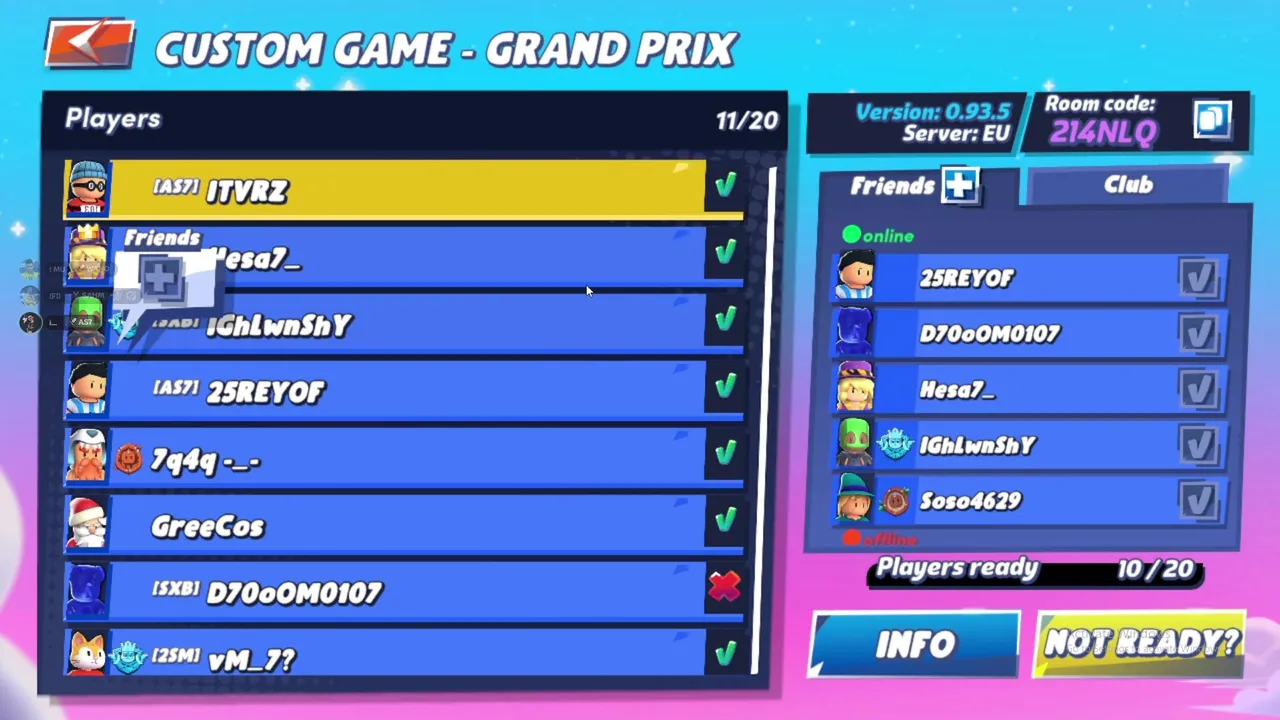Tap the NOT READY? button
1280x720 pixels.
(x=1141, y=644)
